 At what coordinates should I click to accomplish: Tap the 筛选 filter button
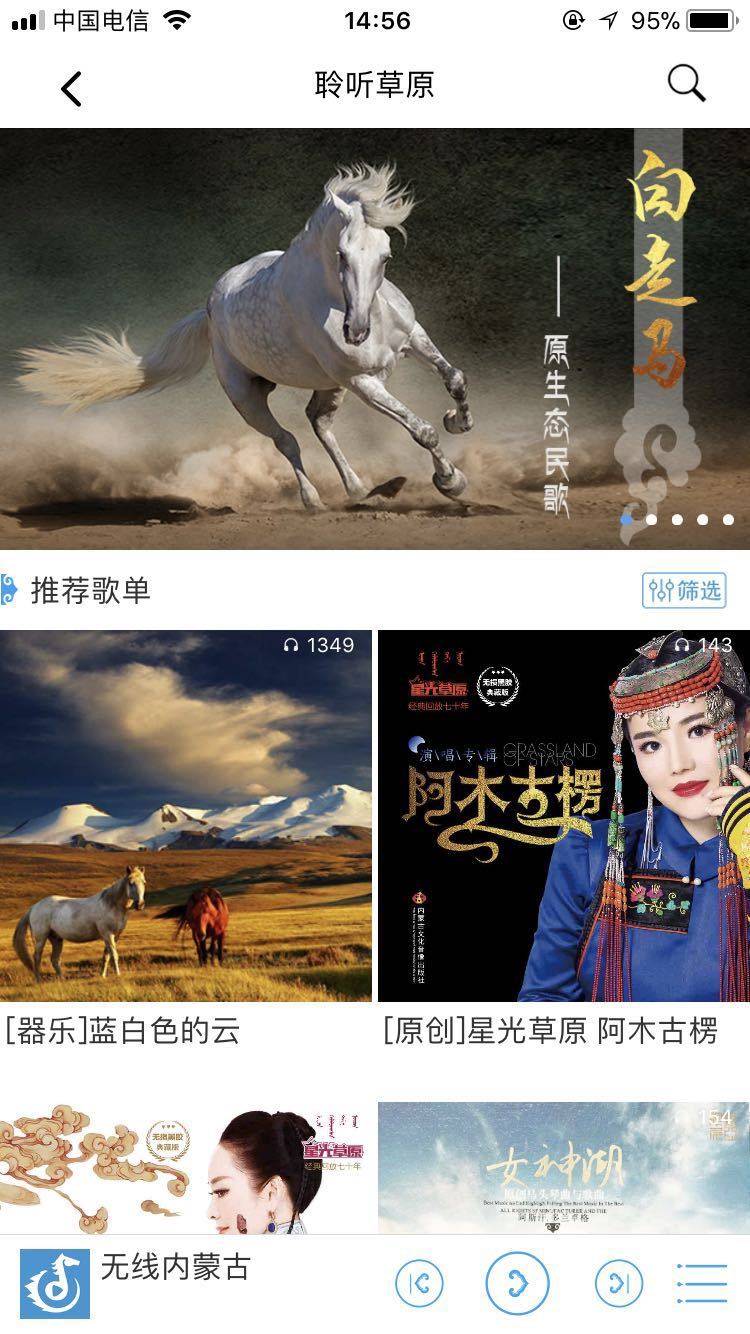683,590
